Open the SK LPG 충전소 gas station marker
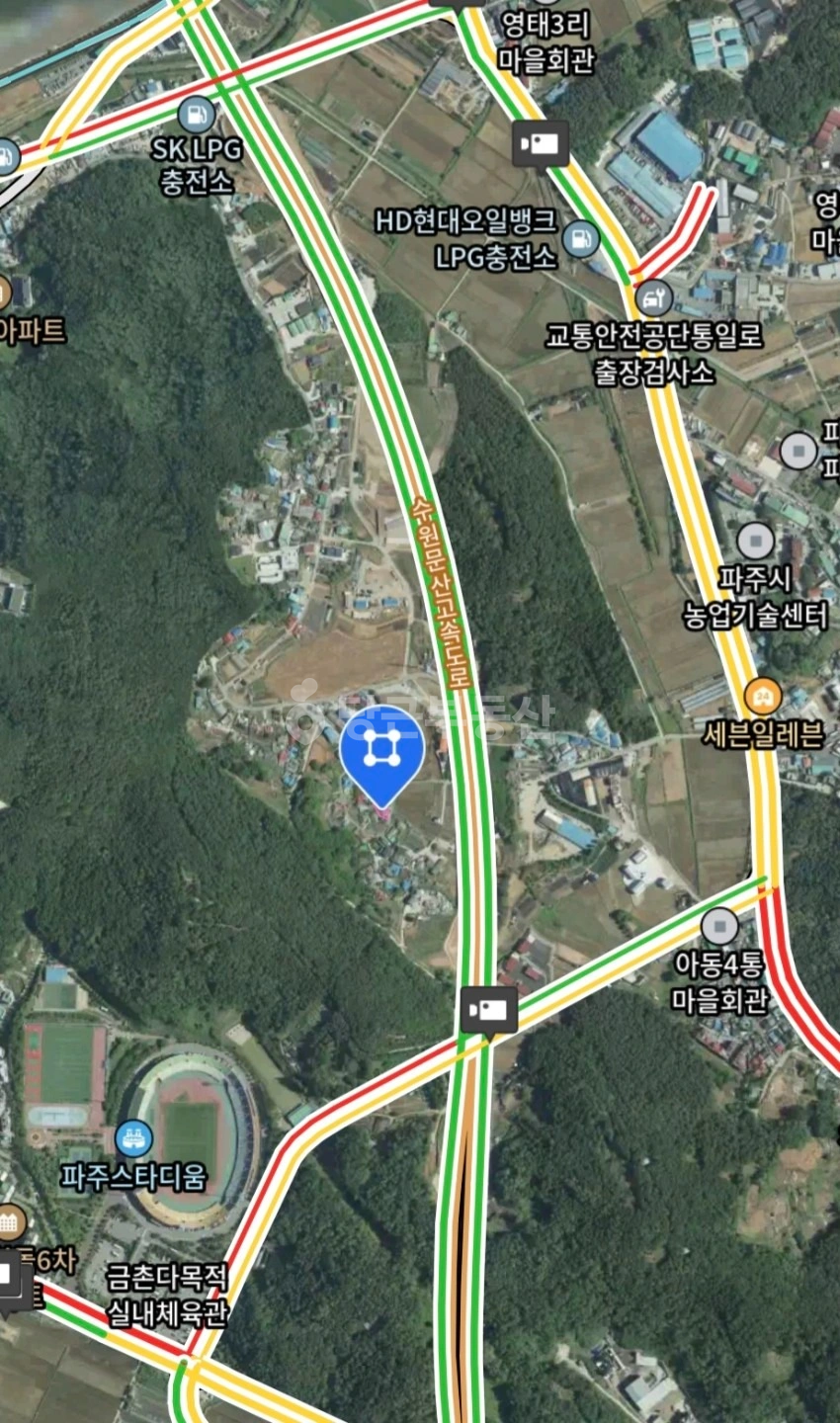 point(198,116)
